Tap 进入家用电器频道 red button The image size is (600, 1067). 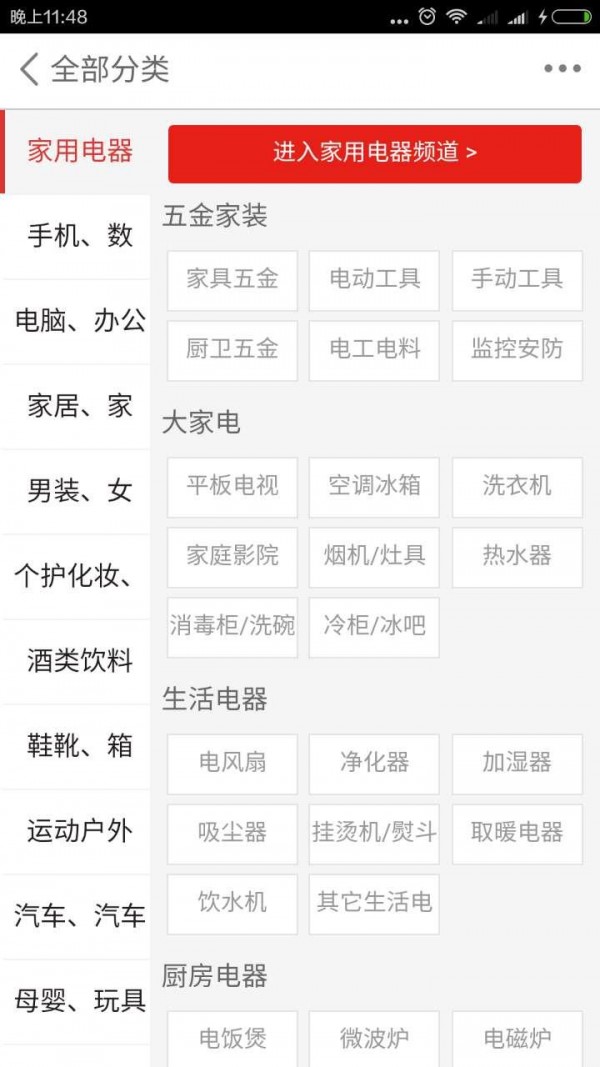374,153
